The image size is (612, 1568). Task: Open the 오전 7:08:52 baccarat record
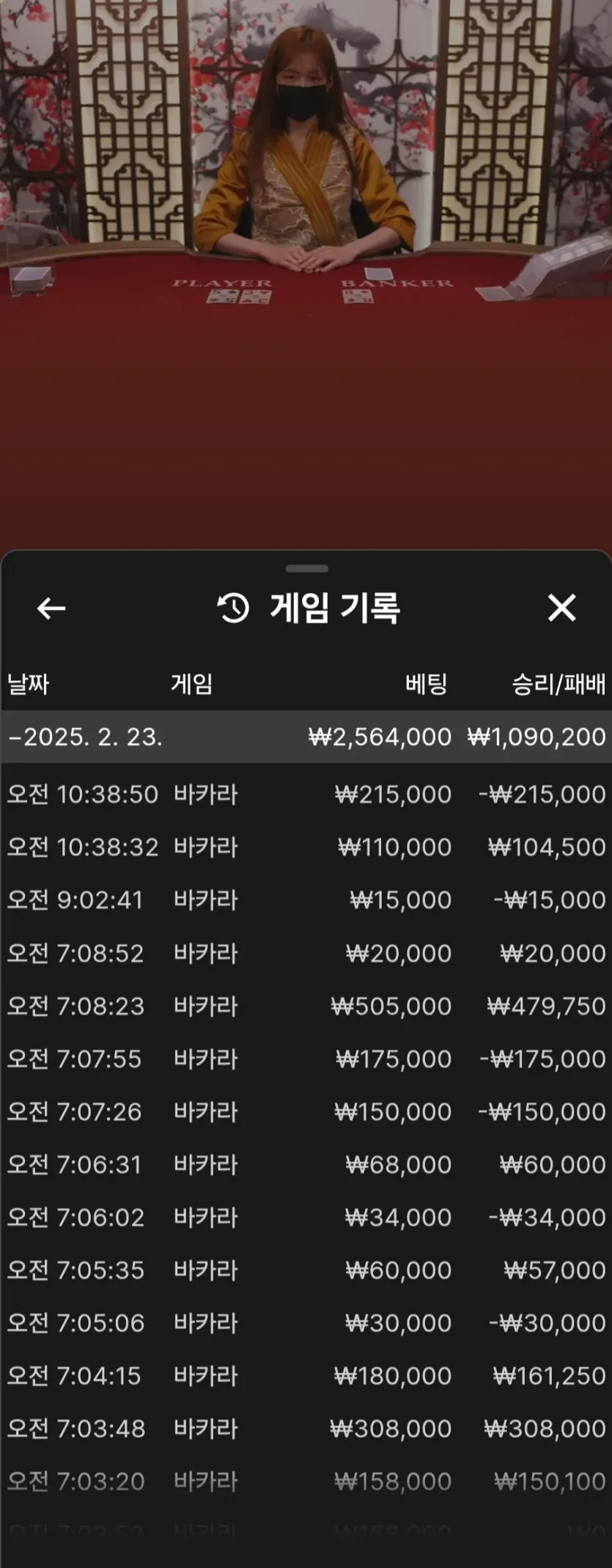(x=306, y=953)
